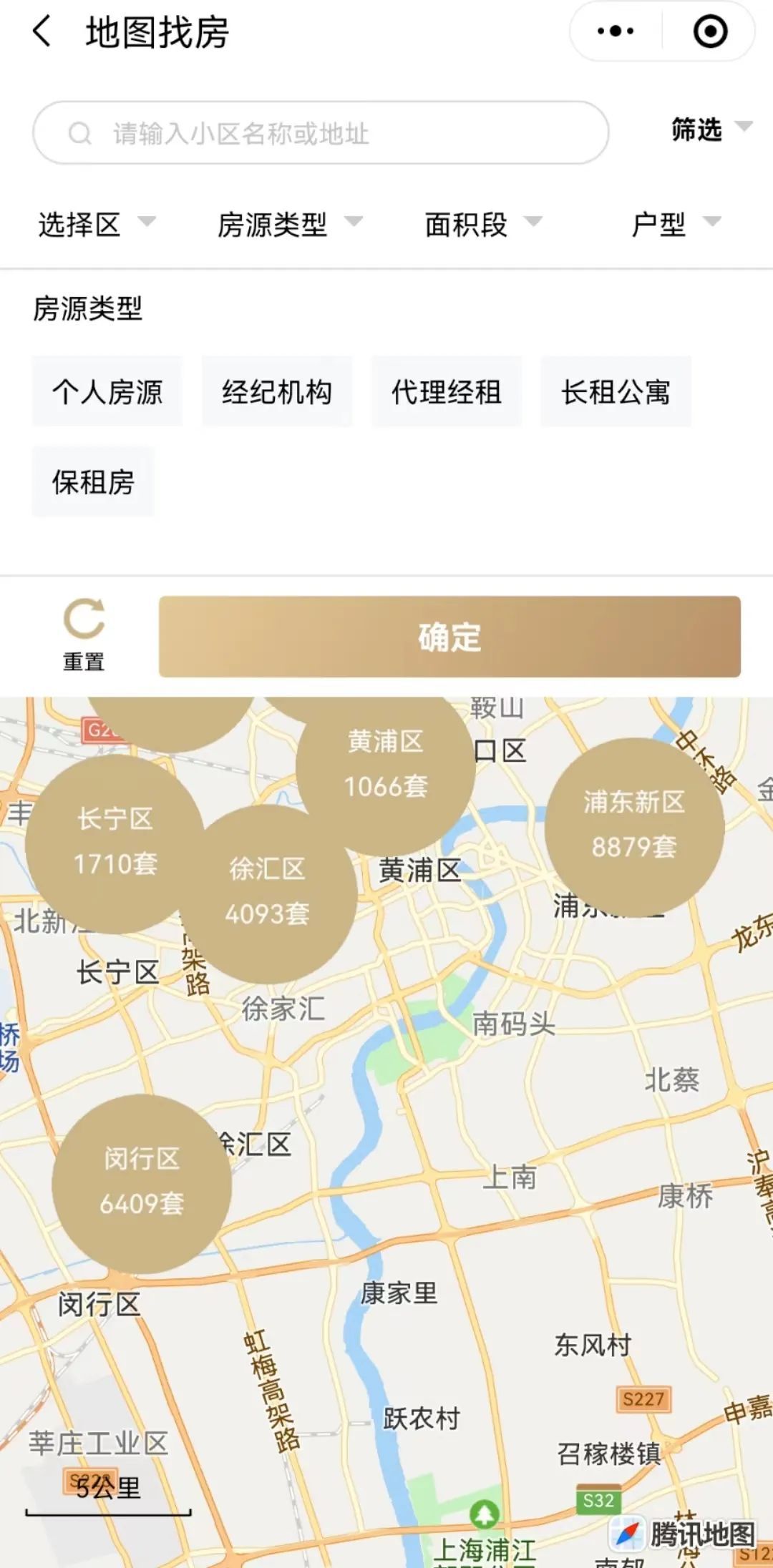Select the 个人房源 chip
This screenshot has height=1568, width=773.
pos(107,392)
